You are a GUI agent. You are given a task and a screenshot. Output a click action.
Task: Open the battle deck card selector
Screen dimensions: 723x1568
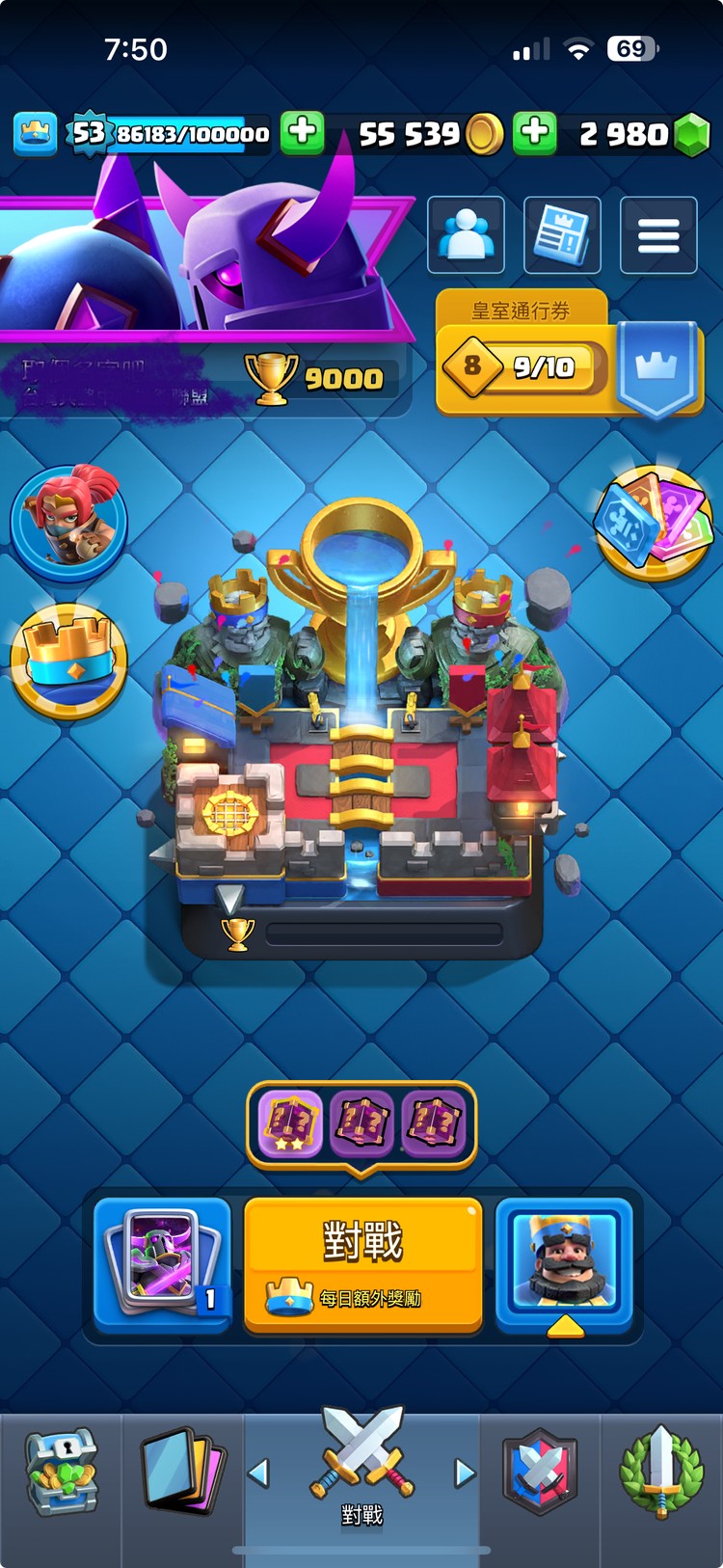162,1263
